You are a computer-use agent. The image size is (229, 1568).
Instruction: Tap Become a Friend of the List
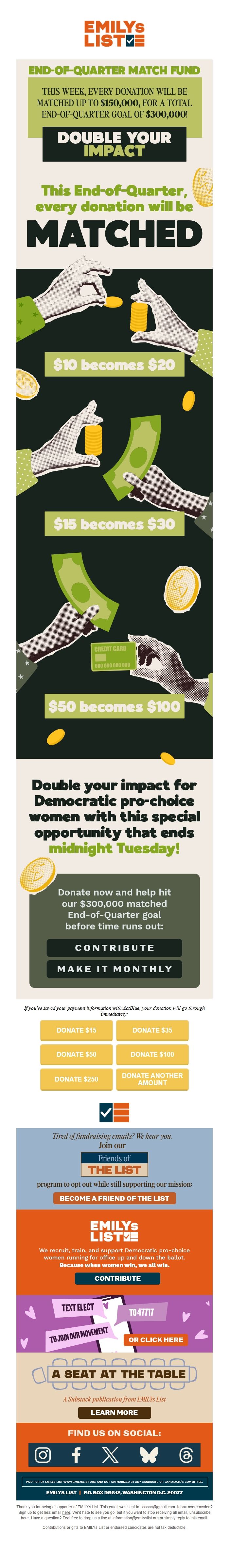pos(114,1198)
